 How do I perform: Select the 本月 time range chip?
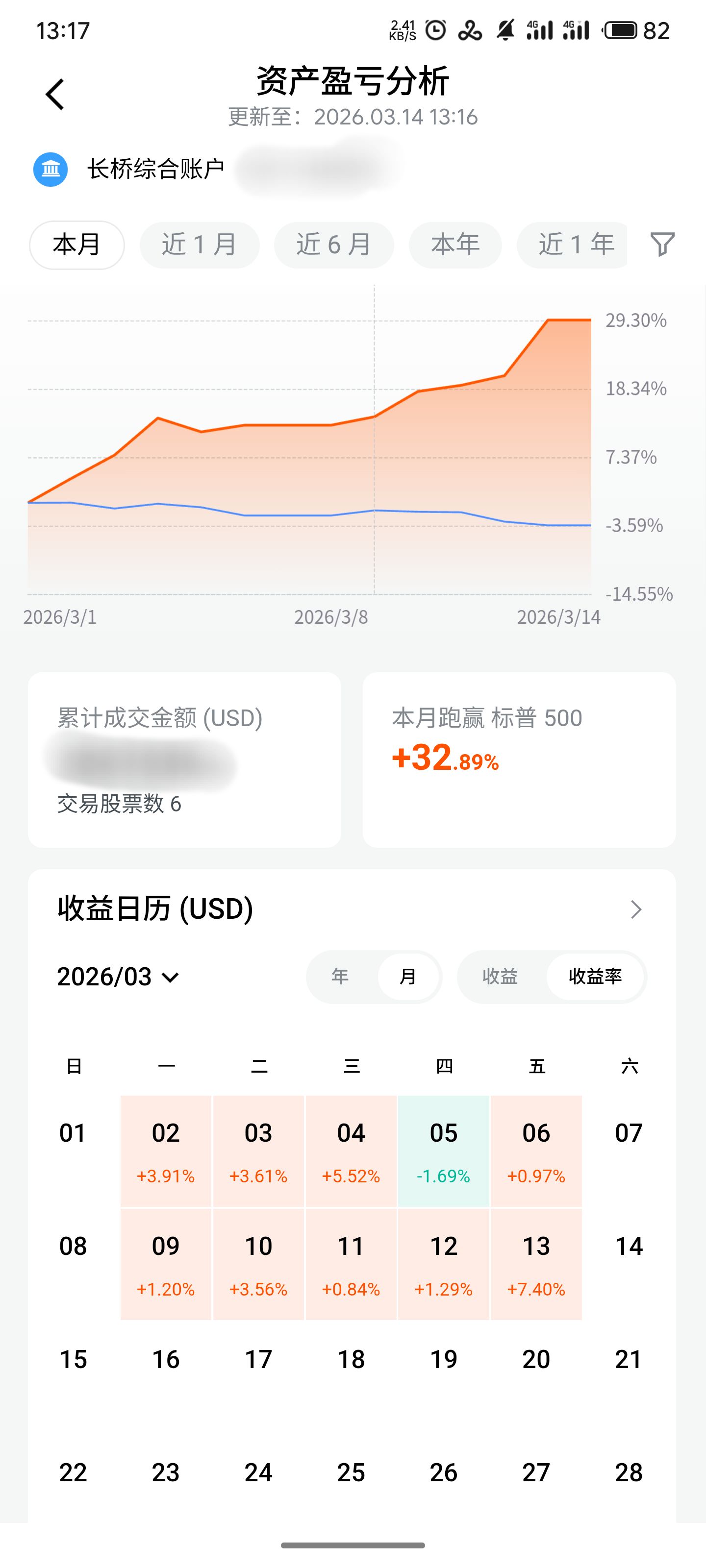[77, 245]
